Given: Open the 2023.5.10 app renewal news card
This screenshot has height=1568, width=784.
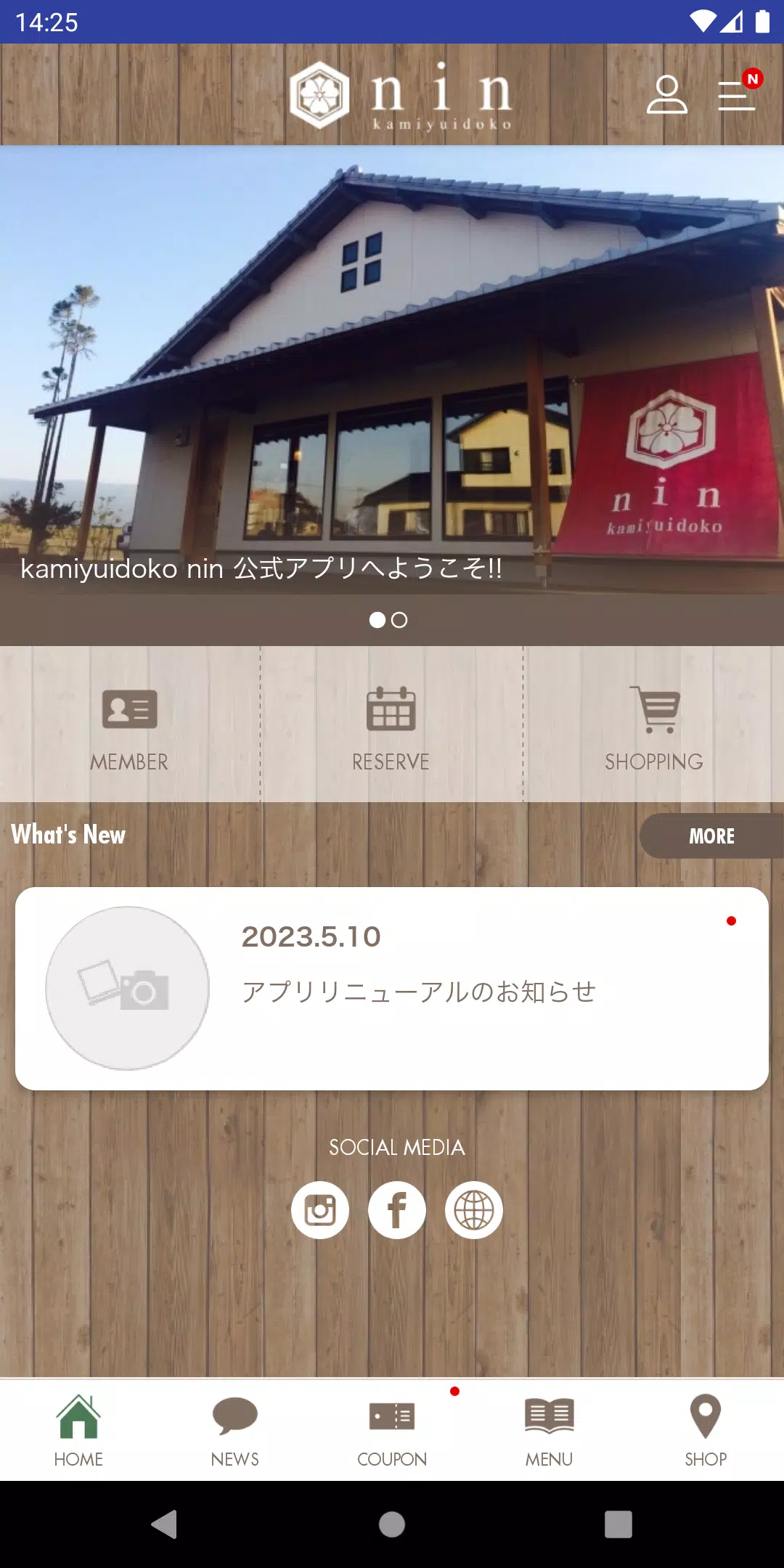Looking at the screenshot, I should [392, 988].
